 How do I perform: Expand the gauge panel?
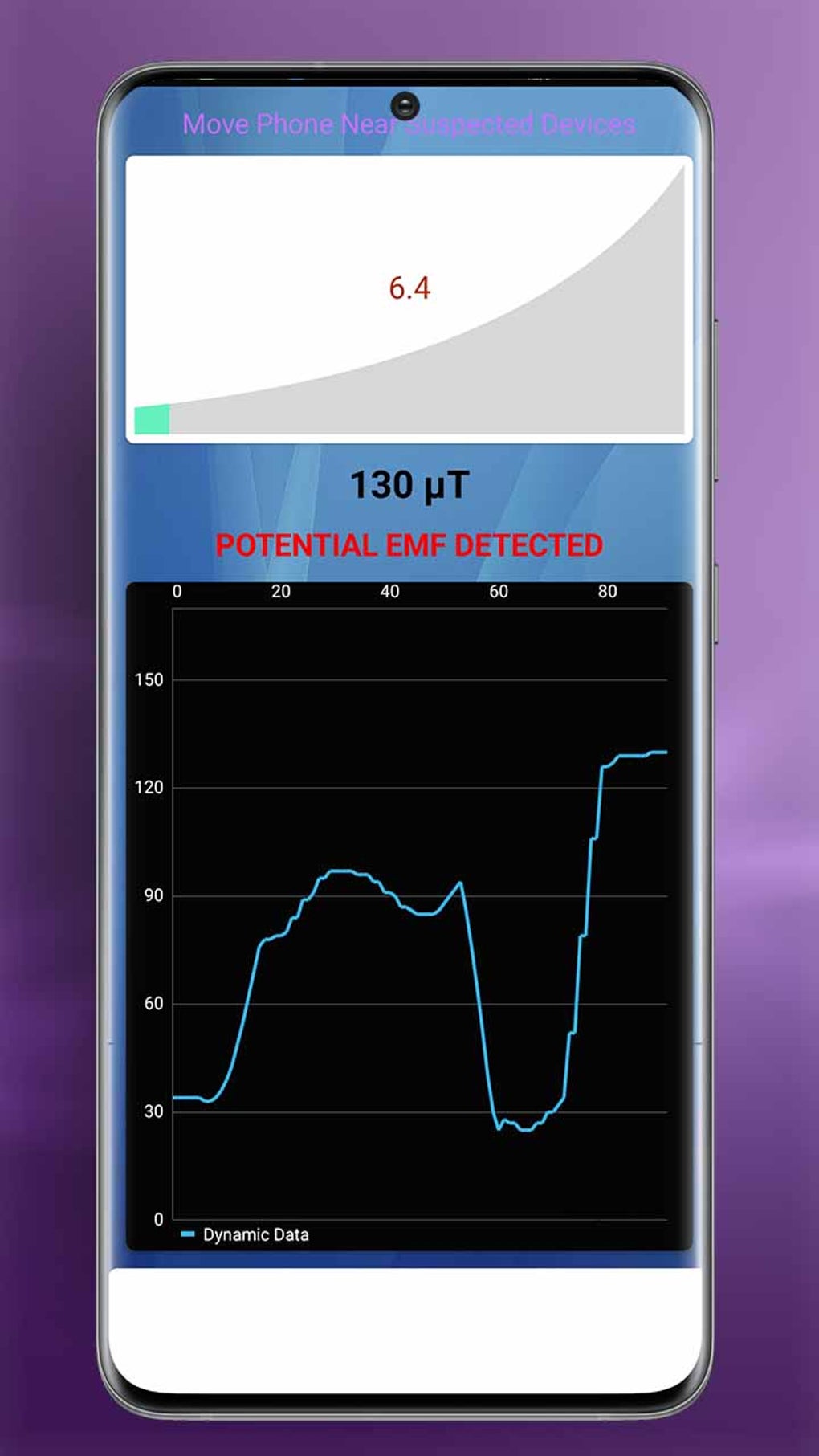point(409,297)
